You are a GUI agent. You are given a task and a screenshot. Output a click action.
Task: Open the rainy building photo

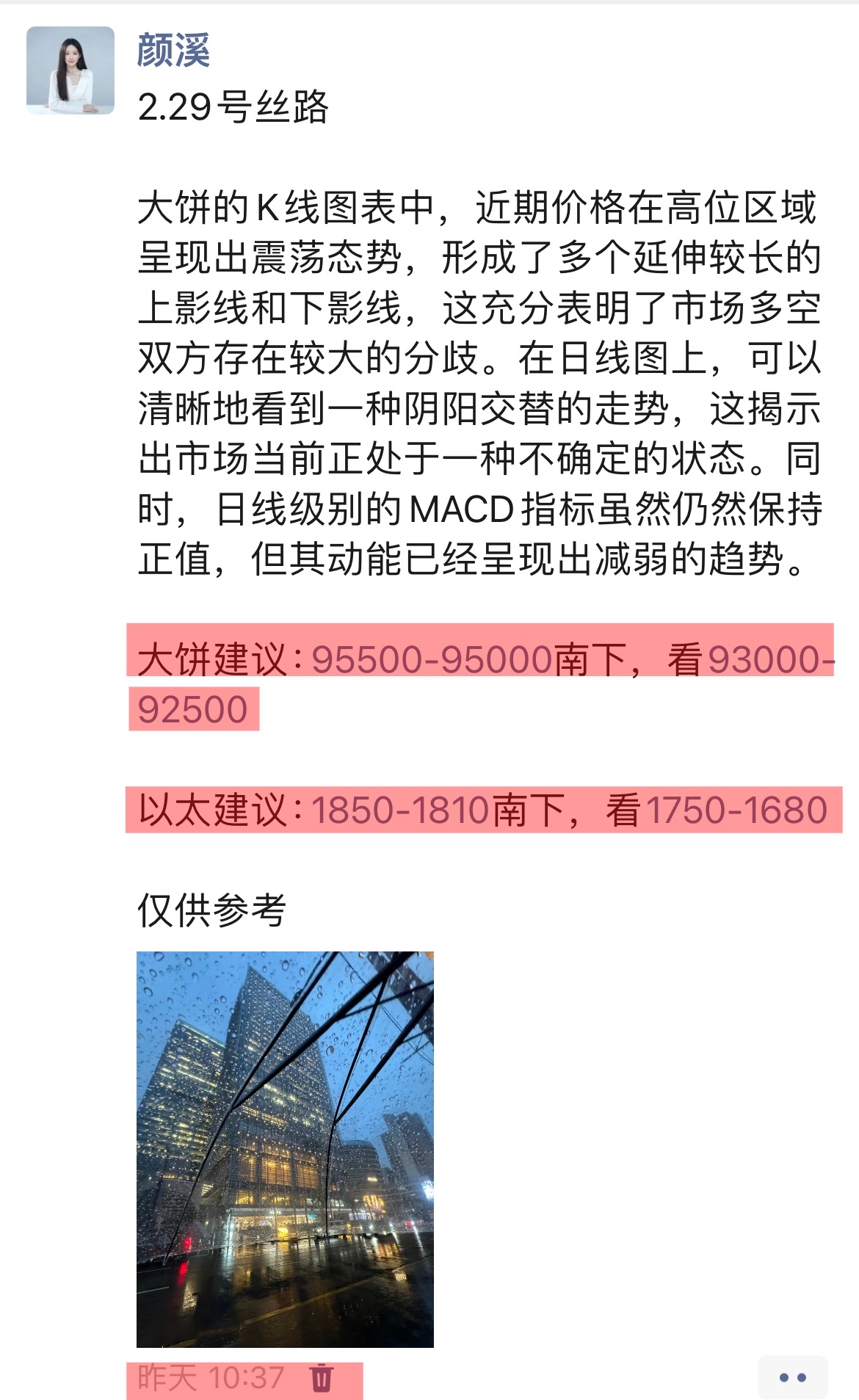[x=285, y=1149]
